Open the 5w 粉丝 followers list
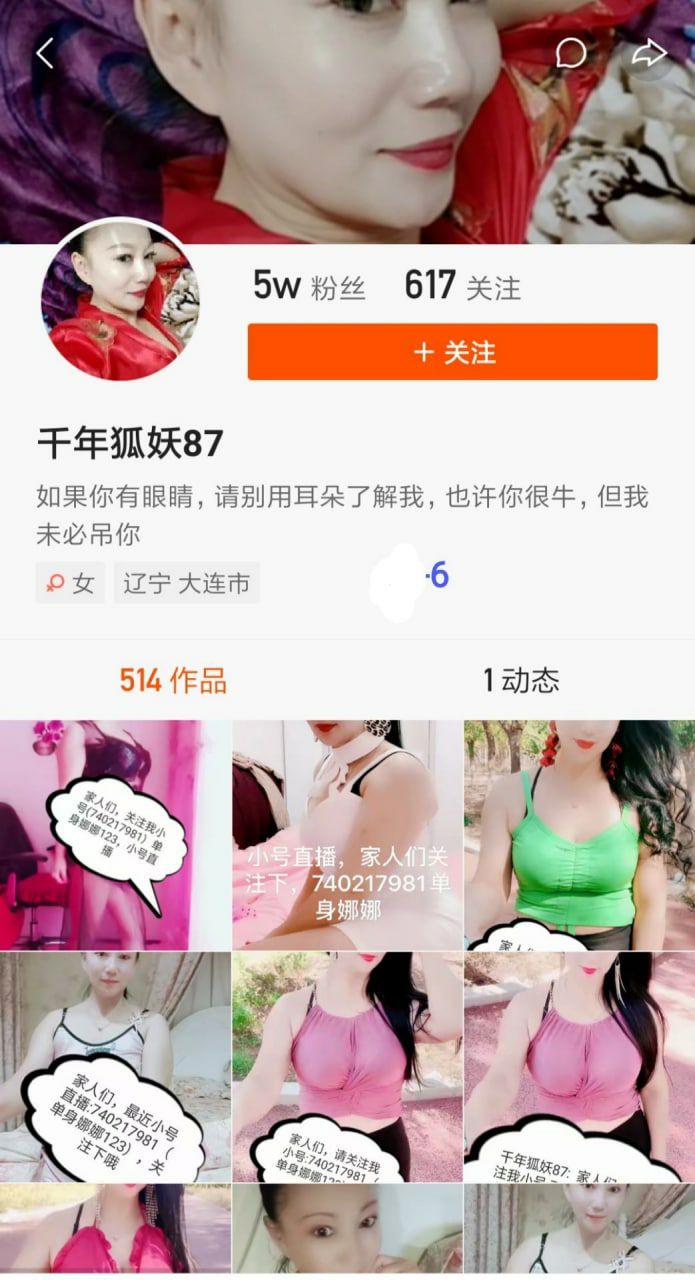 point(309,287)
